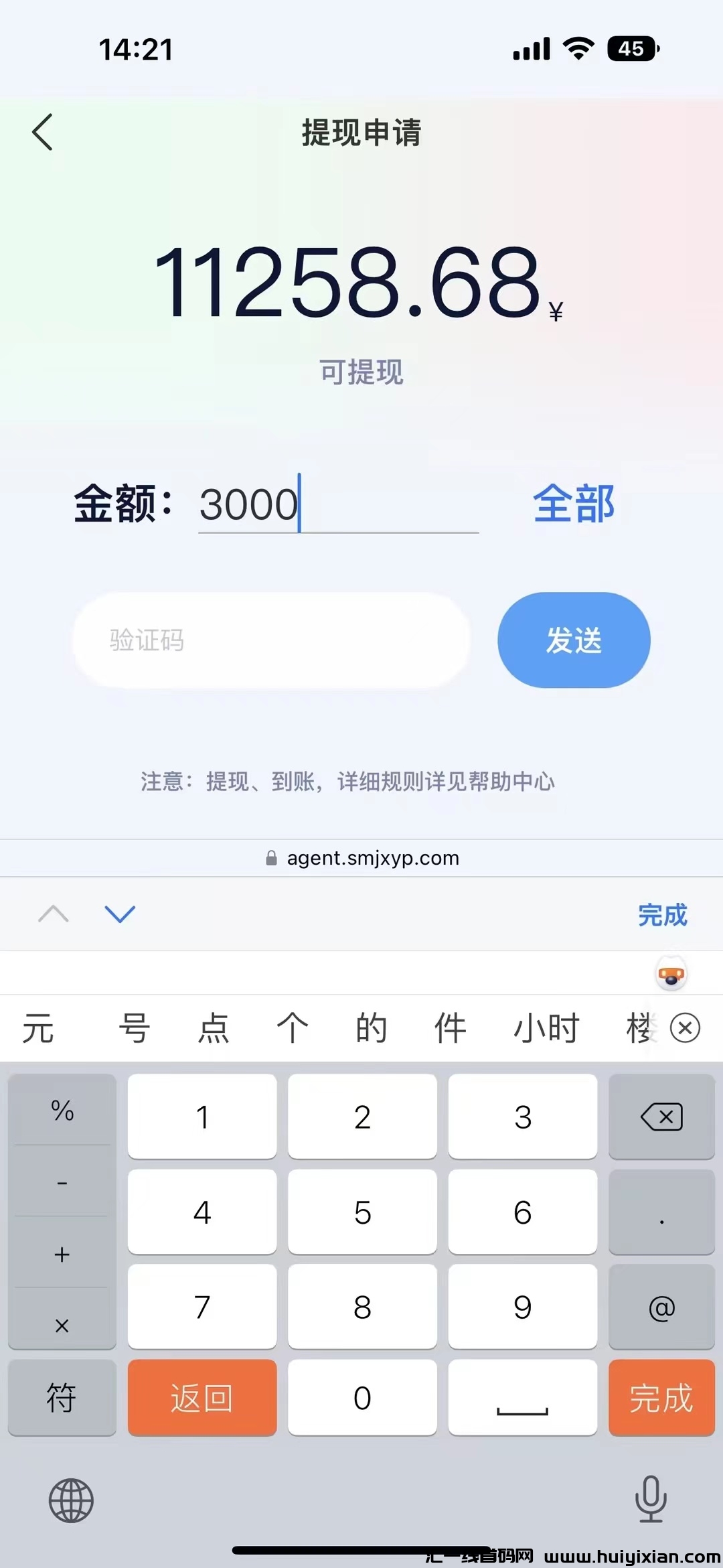Activate voice input with the microphone icon
The image size is (723, 1568).
(x=650, y=1500)
